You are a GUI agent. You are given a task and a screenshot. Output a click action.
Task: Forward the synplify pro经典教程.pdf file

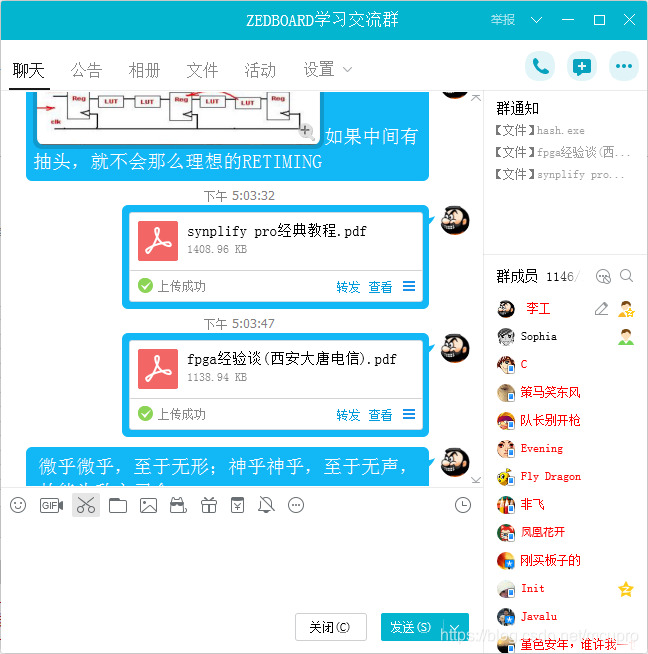tap(348, 287)
